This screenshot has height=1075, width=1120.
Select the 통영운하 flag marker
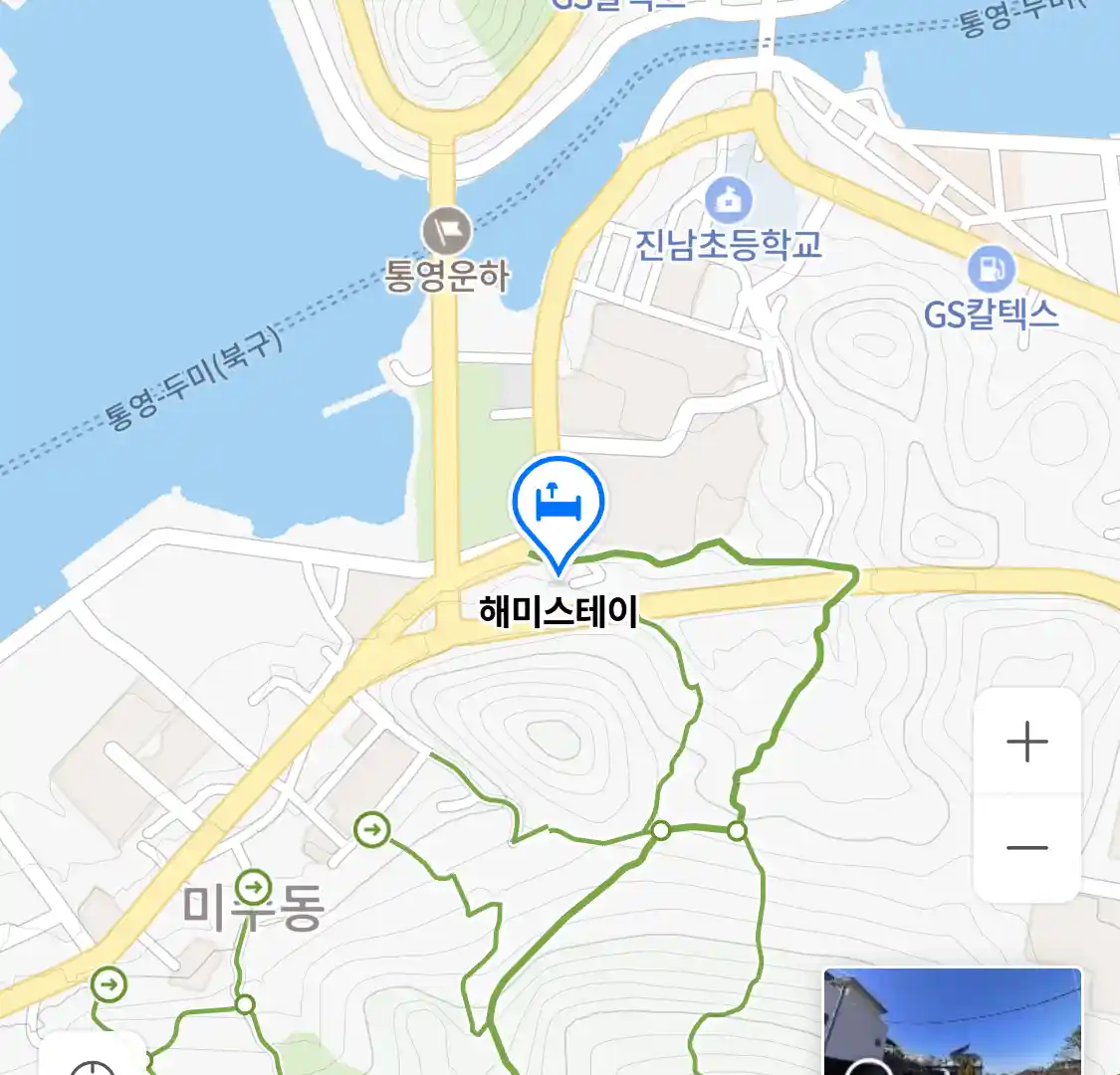pos(446,231)
